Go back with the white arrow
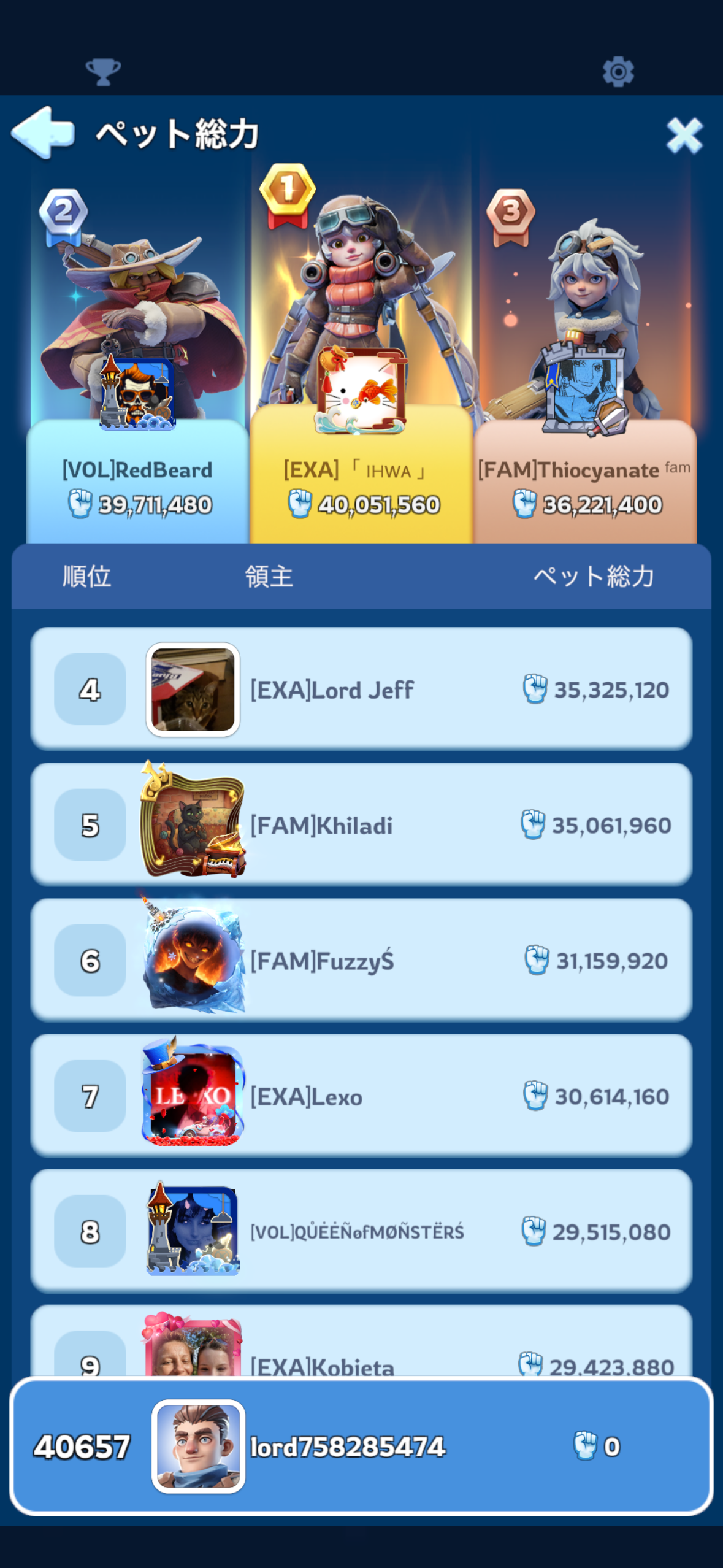Screen dimensions: 723x1568 coord(43,133)
